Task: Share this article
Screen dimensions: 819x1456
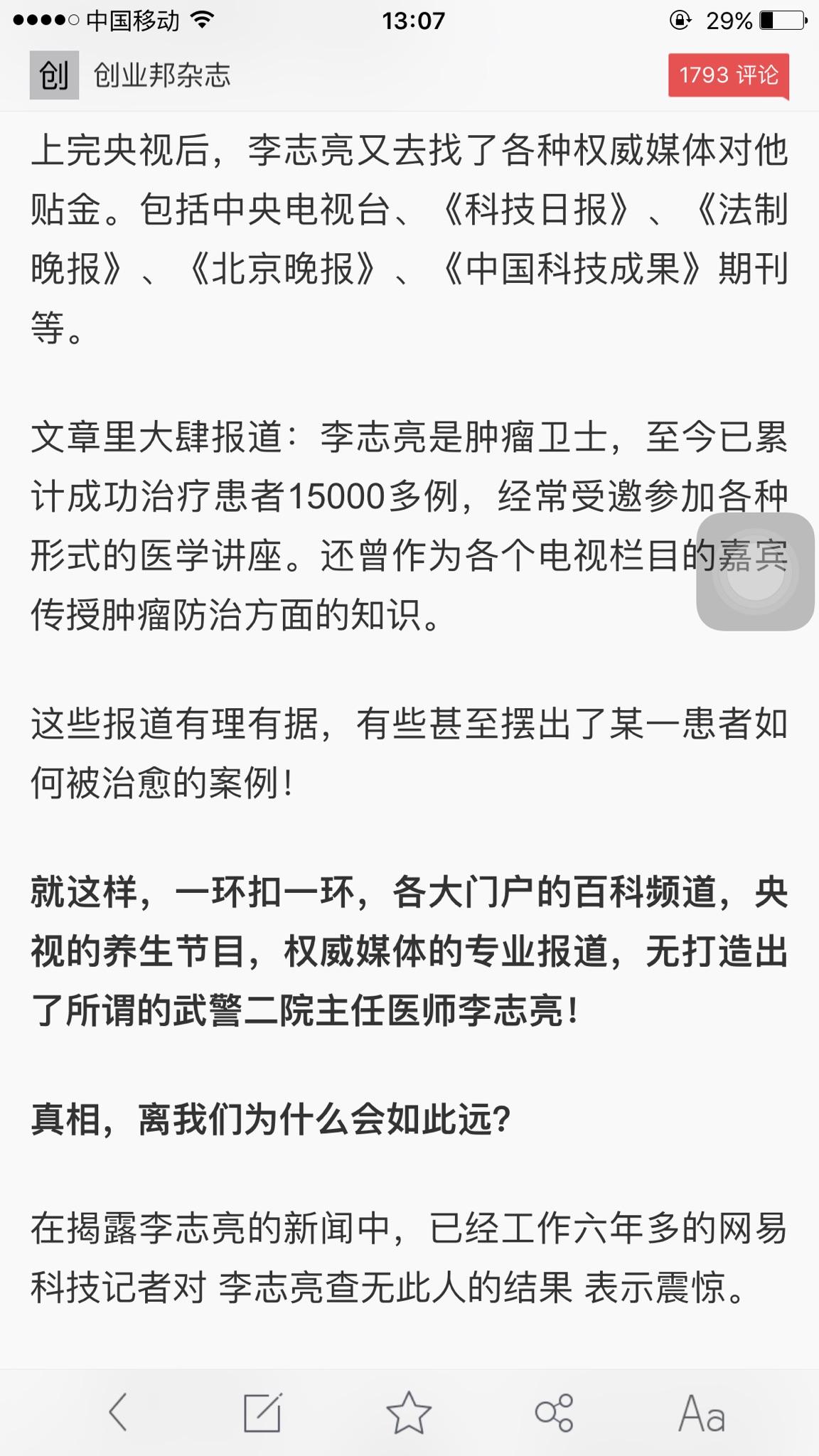Action: tap(555, 1412)
